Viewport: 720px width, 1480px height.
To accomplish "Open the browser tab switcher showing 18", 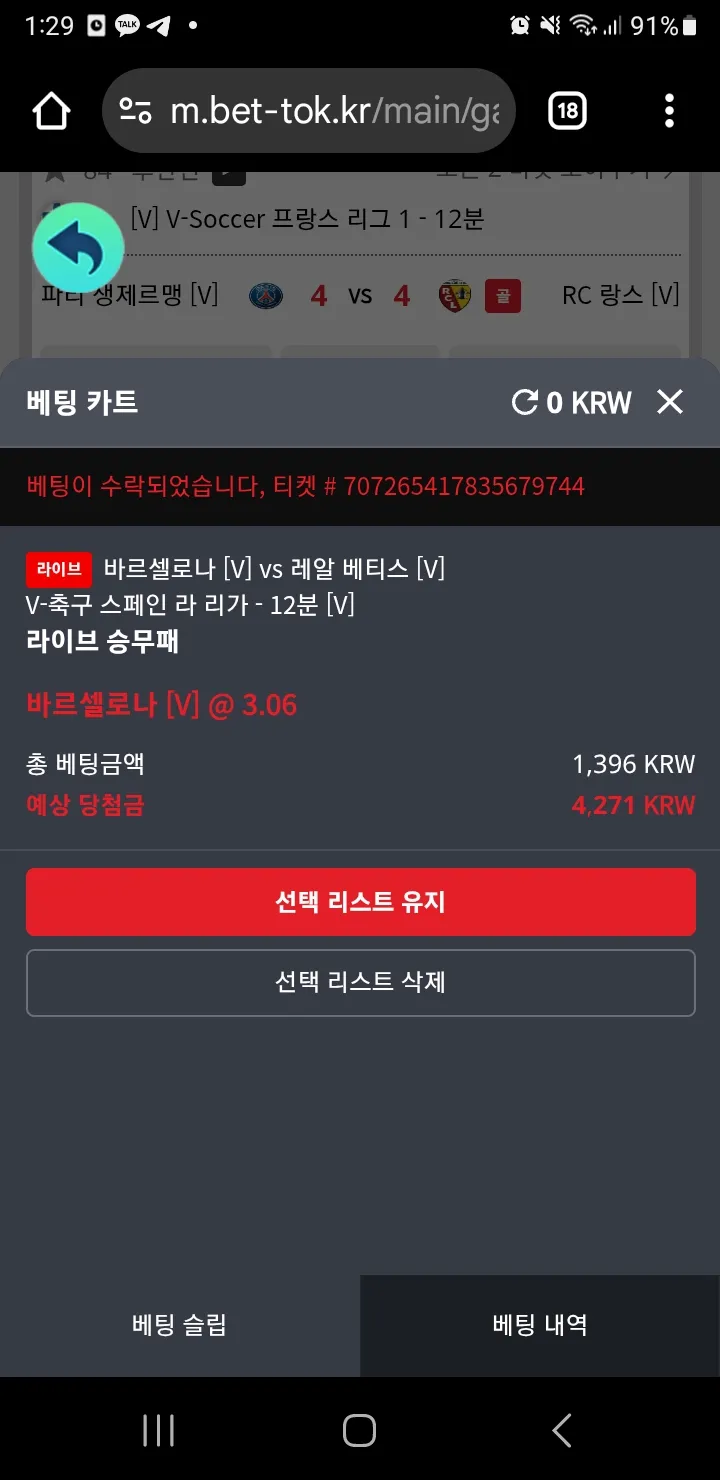I will 568,111.
